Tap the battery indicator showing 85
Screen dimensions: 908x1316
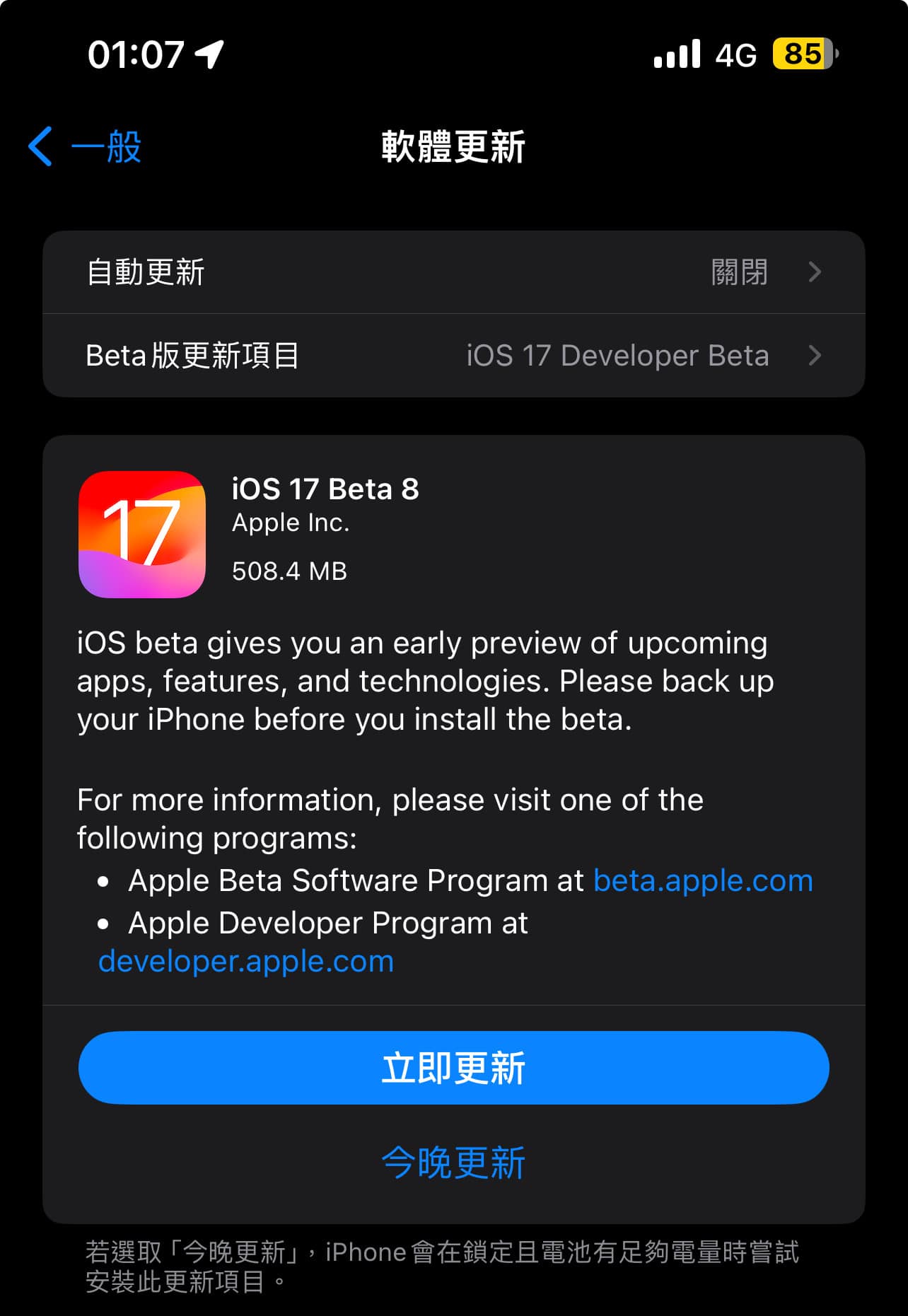point(805,54)
